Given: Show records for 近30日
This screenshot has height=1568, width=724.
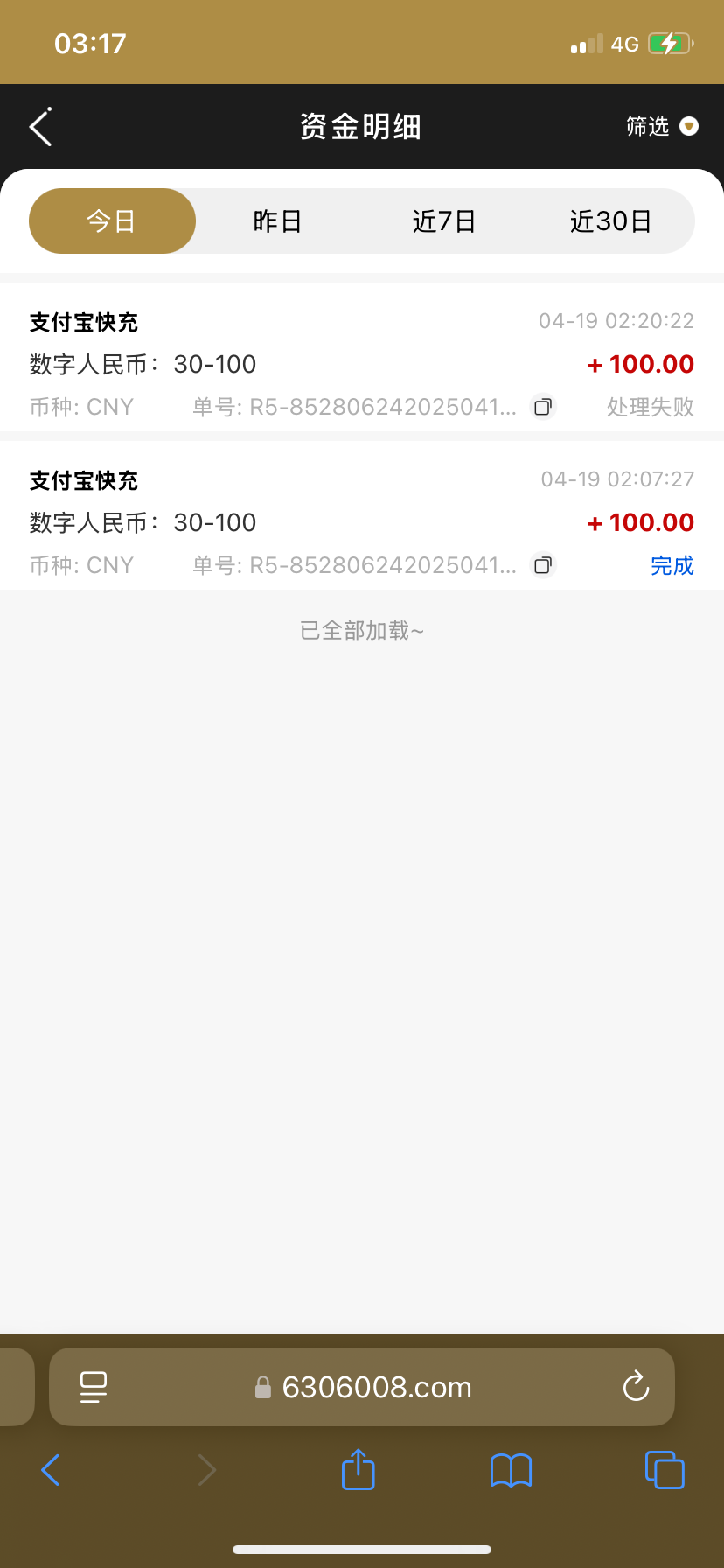Looking at the screenshot, I should click(x=611, y=221).
